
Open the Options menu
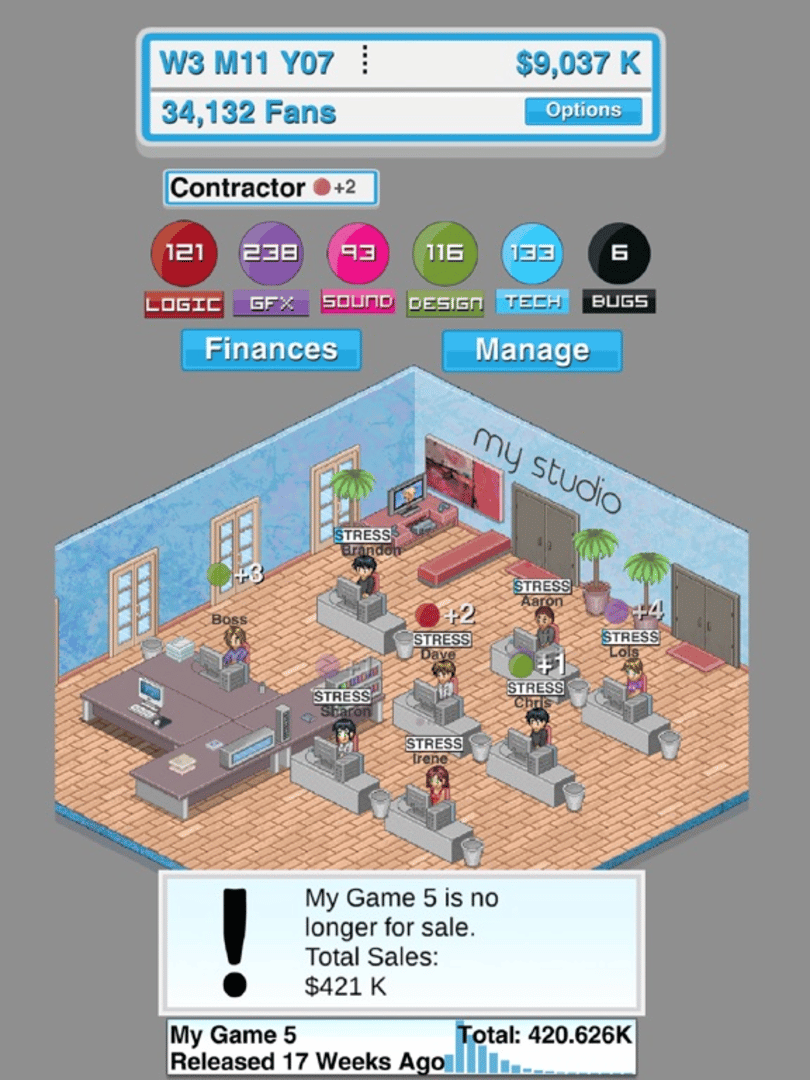point(583,111)
